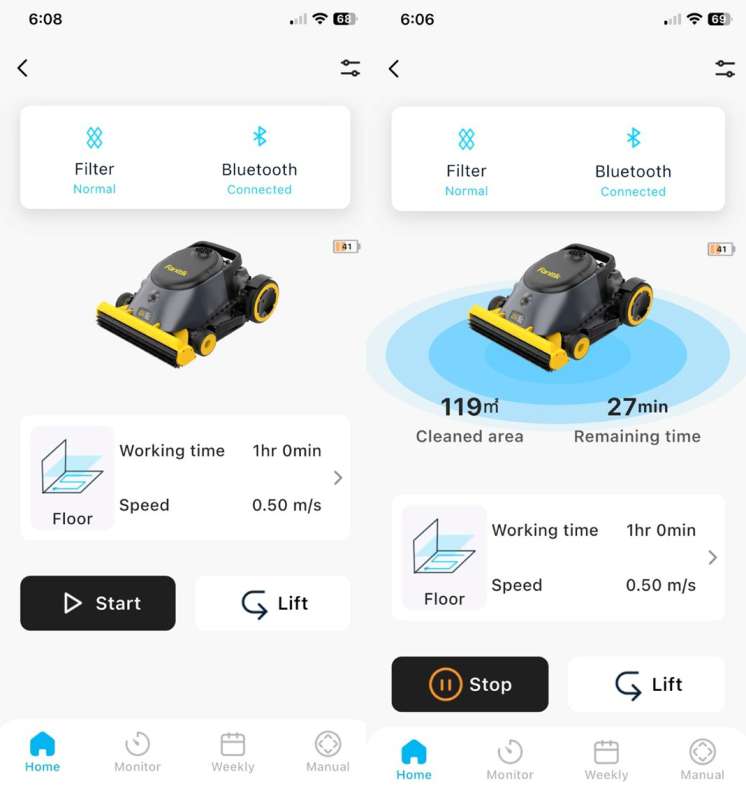Stop the cleaning in progress

coord(470,684)
